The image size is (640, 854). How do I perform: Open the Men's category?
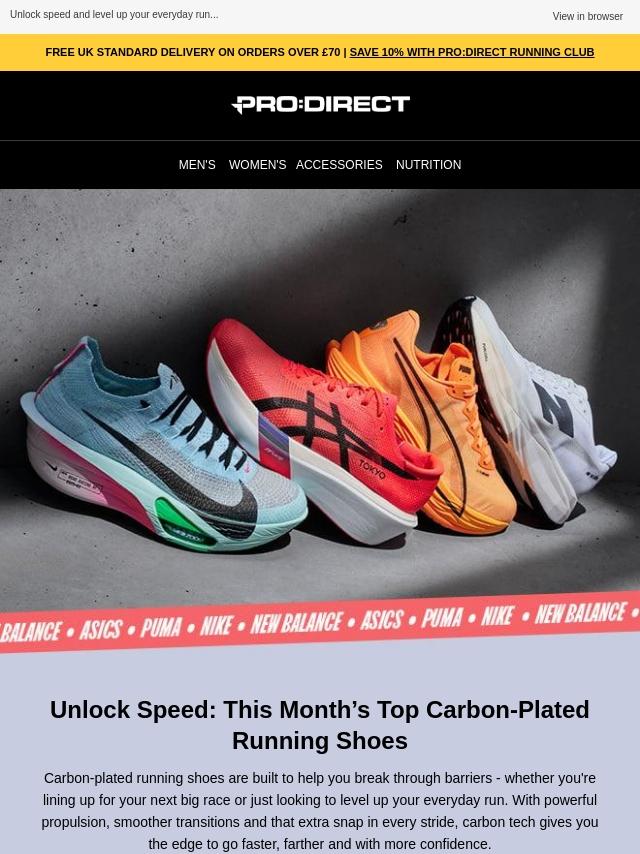coord(197,165)
